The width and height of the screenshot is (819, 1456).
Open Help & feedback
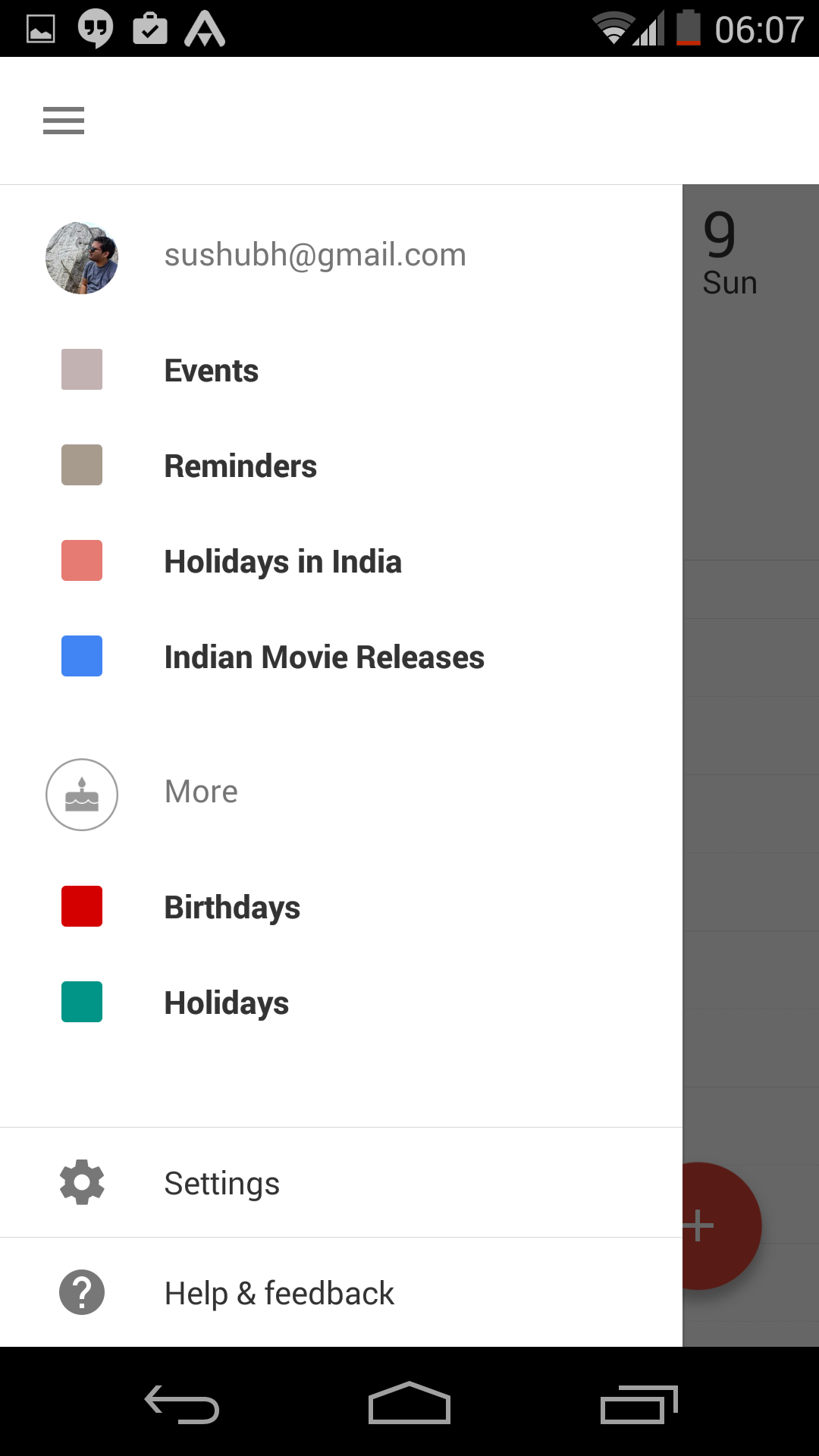(279, 1293)
